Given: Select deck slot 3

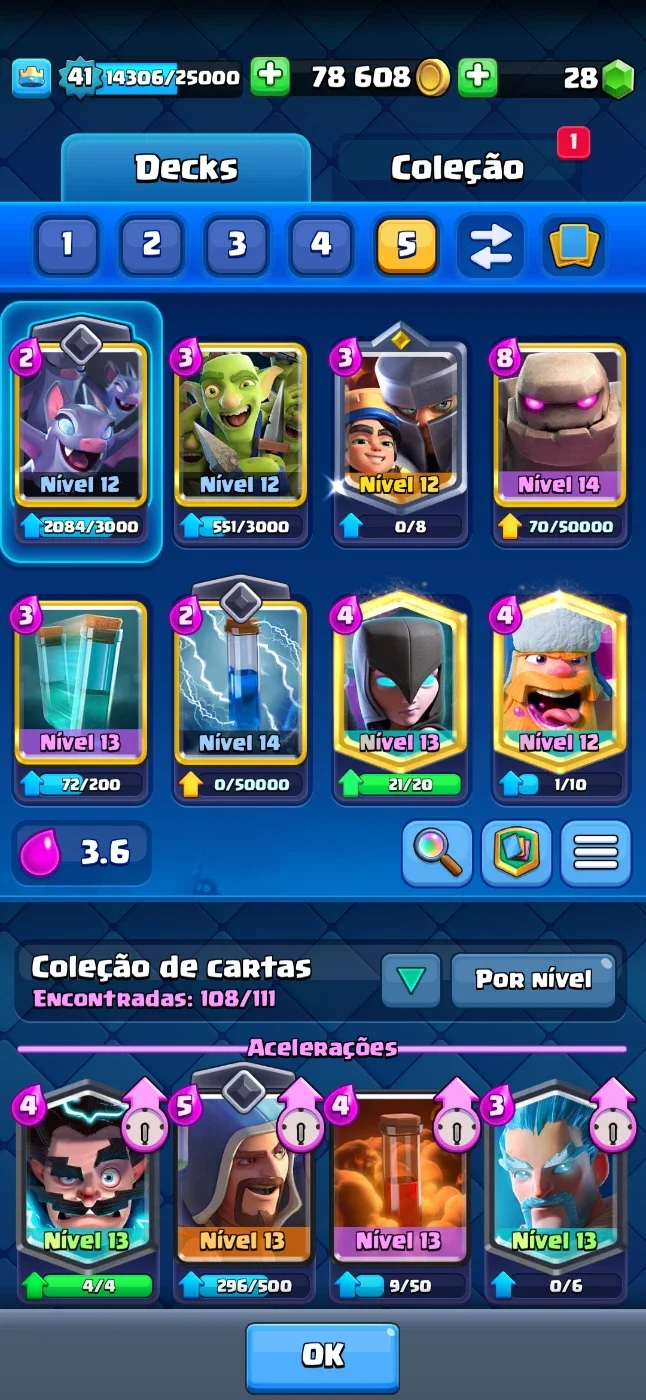Looking at the screenshot, I should [x=237, y=246].
